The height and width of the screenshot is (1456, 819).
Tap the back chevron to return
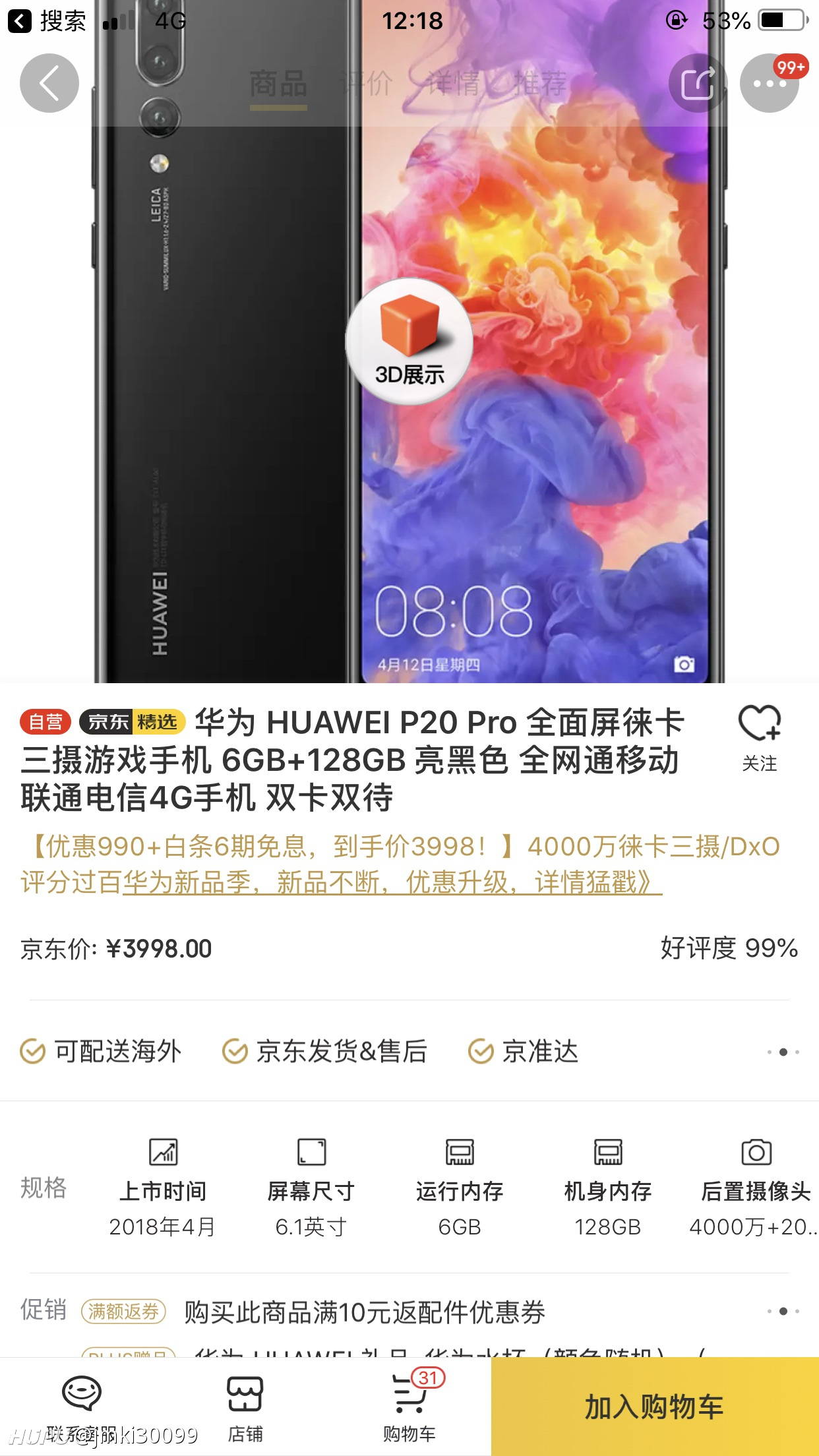[x=49, y=83]
